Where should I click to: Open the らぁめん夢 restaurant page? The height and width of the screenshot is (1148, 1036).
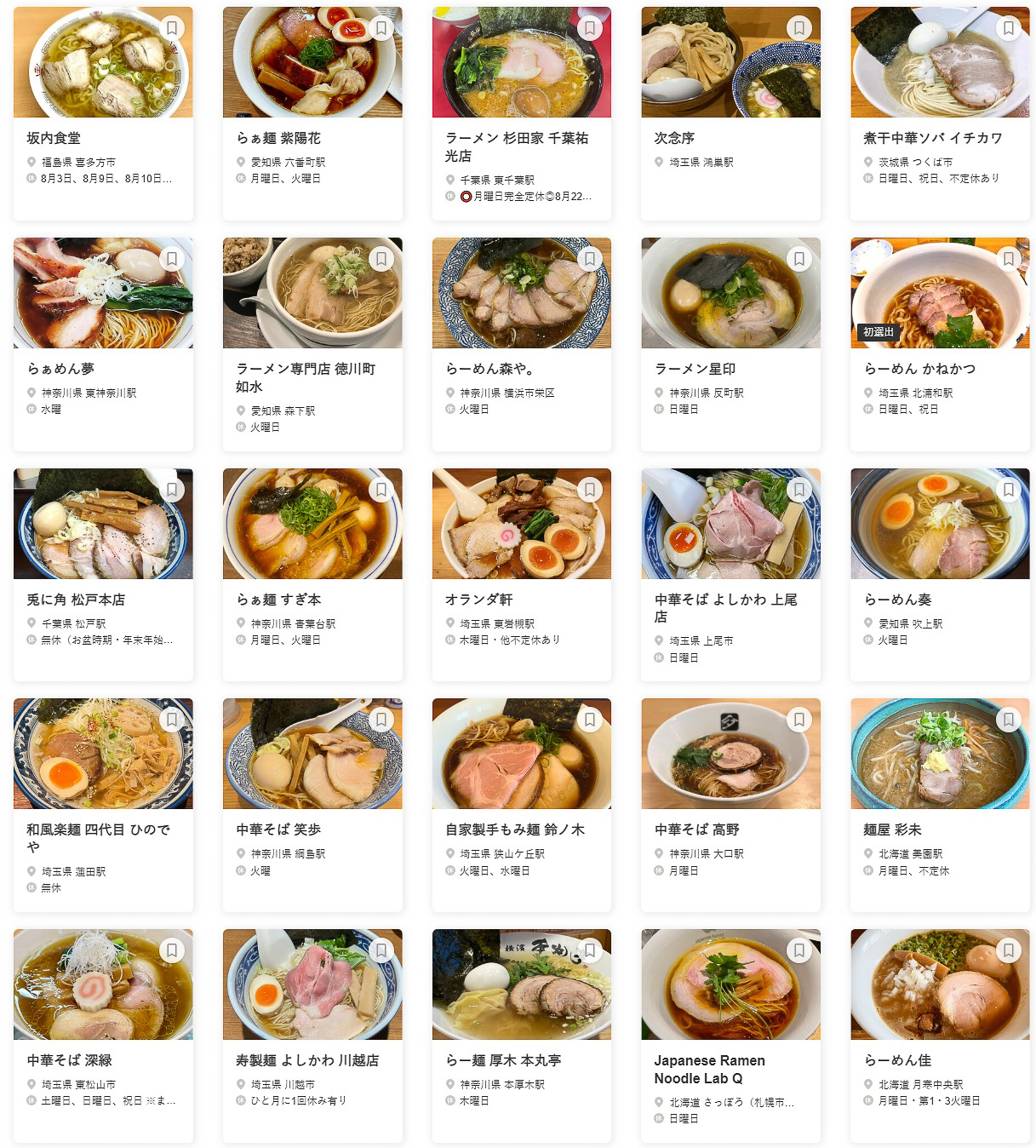[64, 369]
